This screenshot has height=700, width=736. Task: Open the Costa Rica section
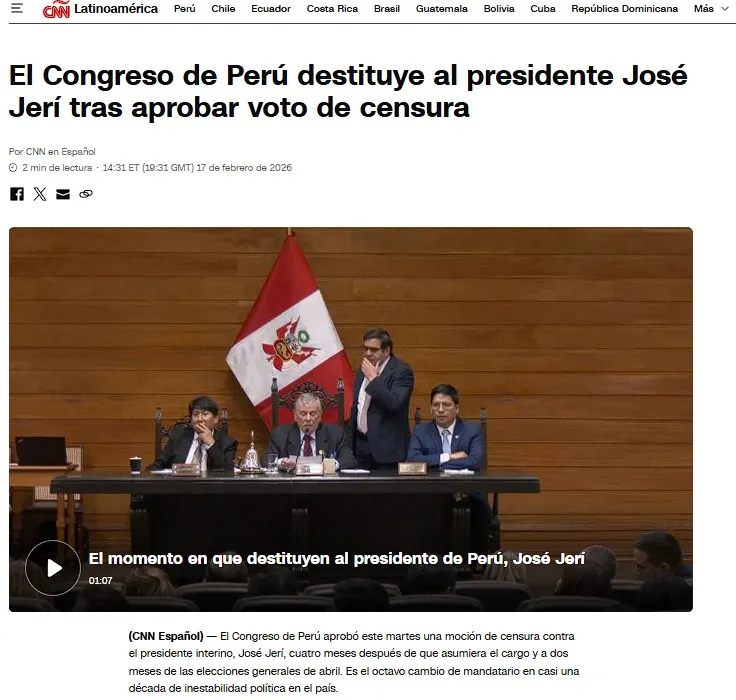pyautogui.click(x=332, y=9)
